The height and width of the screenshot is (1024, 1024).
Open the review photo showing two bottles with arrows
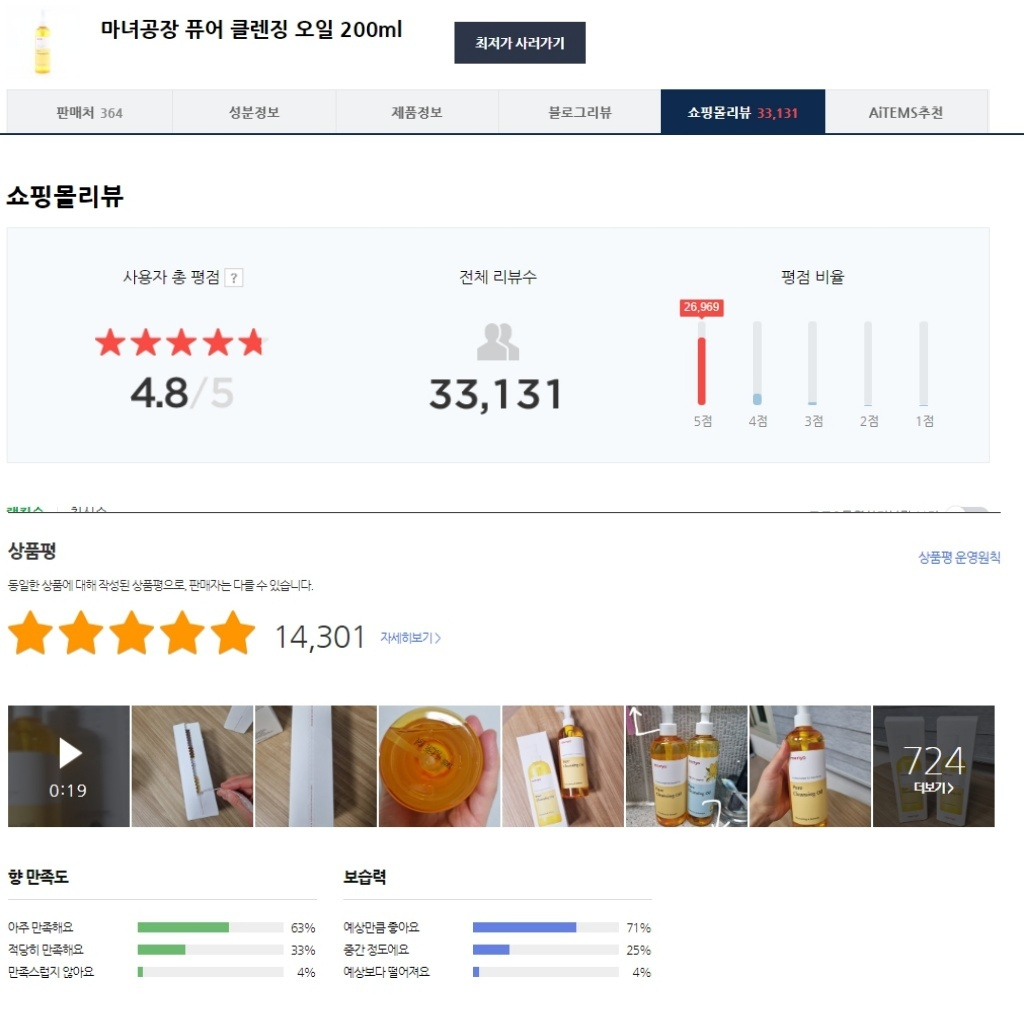686,766
